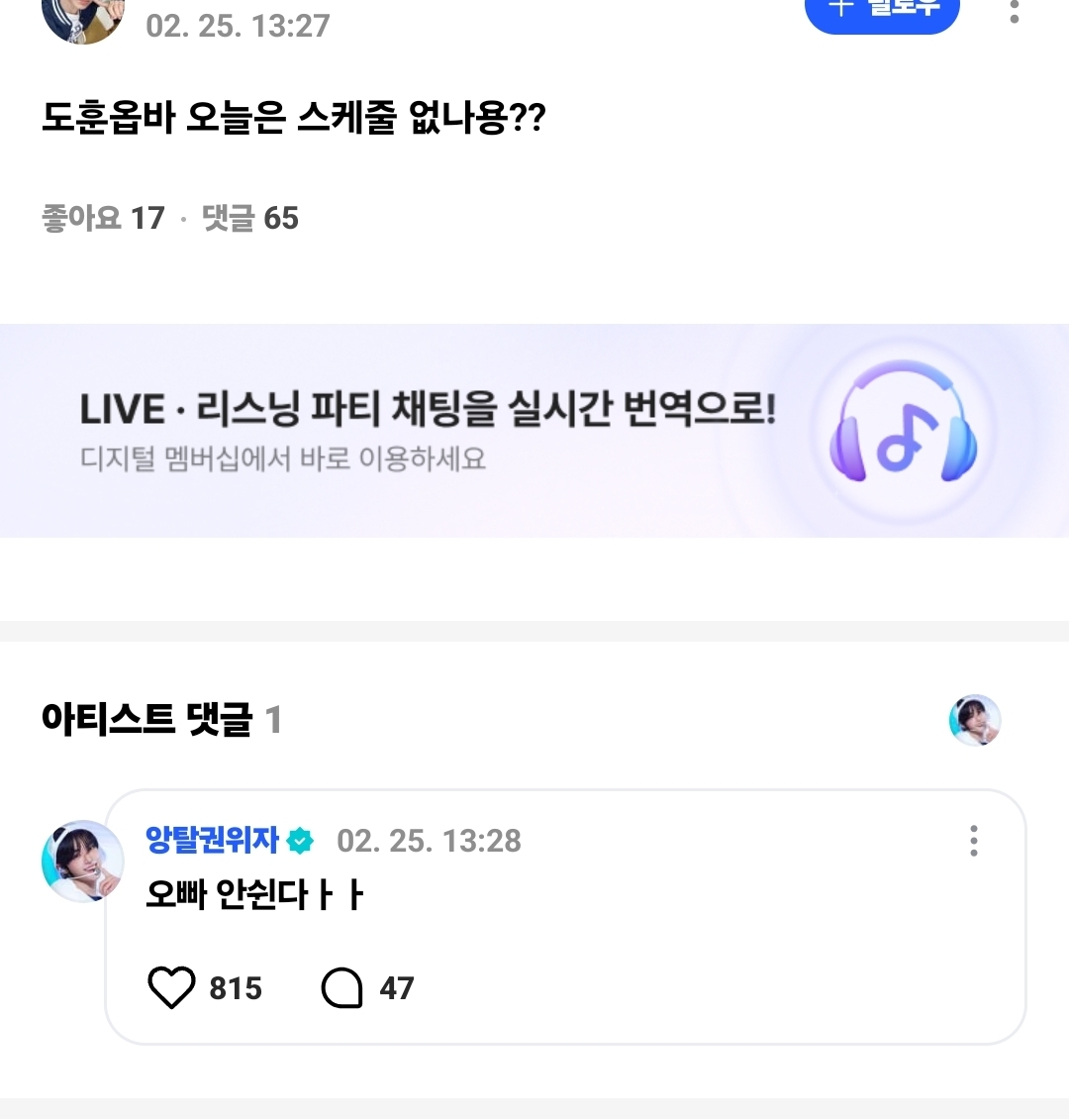Viewport: 1069px width, 1120px height.
Task: Open the post's overflow menu at the top
Action: (x=1014, y=12)
